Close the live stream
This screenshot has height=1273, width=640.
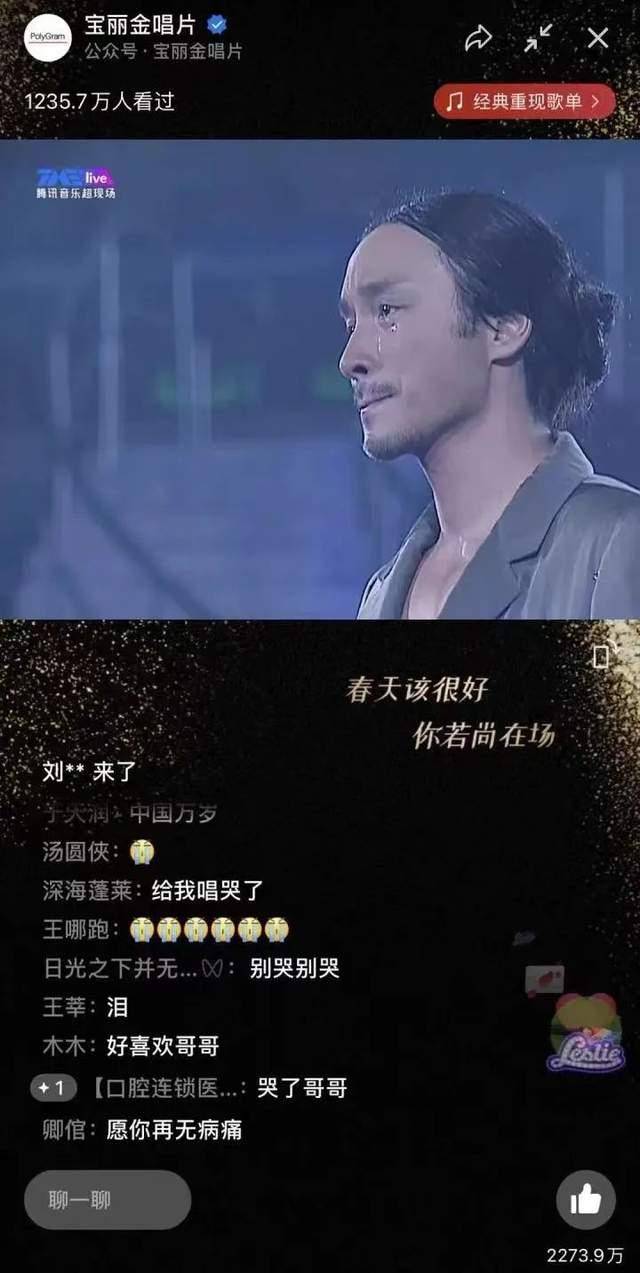[x=598, y=39]
